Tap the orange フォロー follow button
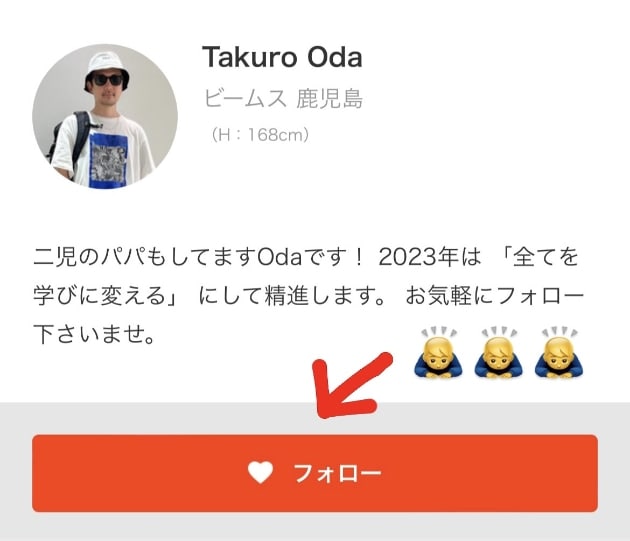 (314, 473)
